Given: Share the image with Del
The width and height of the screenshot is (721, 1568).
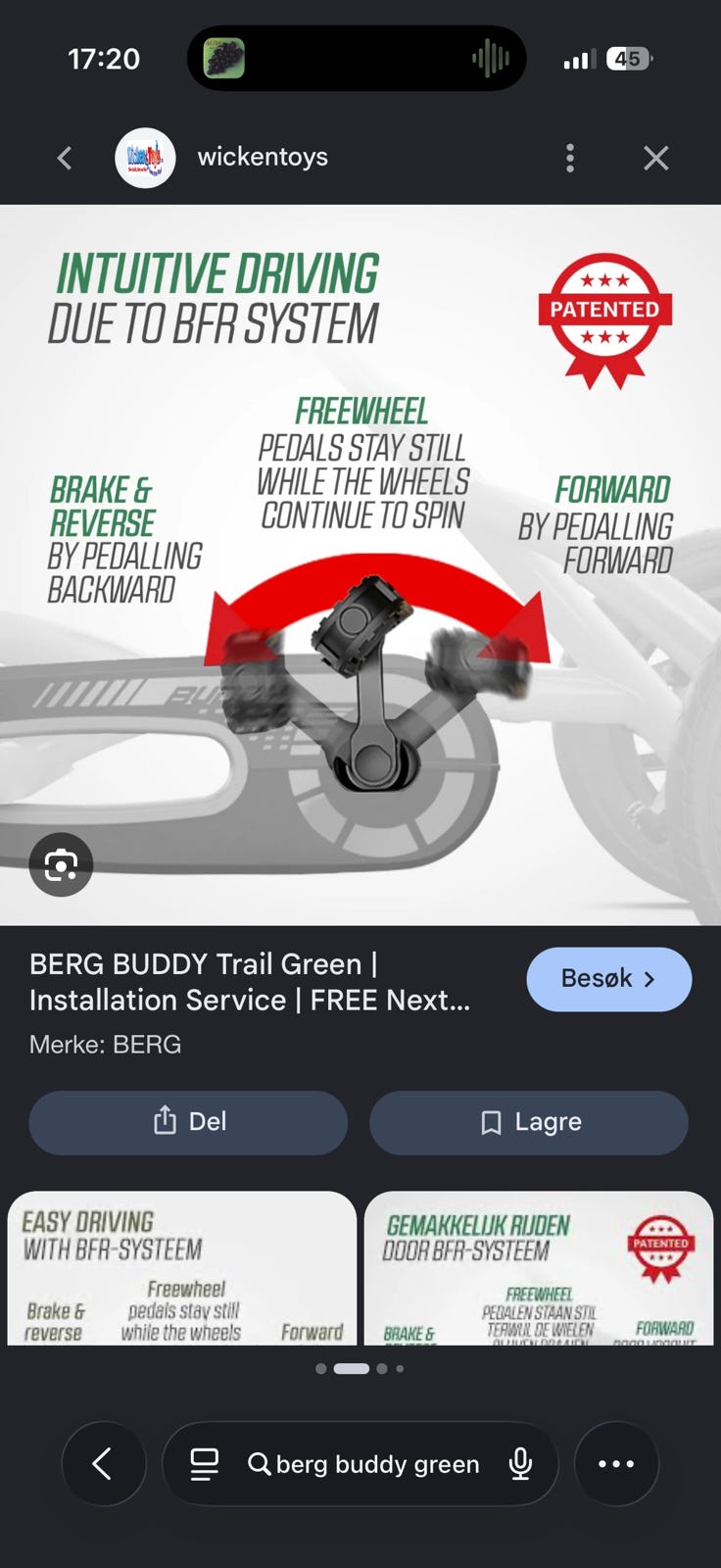Looking at the screenshot, I should click(x=188, y=1122).
